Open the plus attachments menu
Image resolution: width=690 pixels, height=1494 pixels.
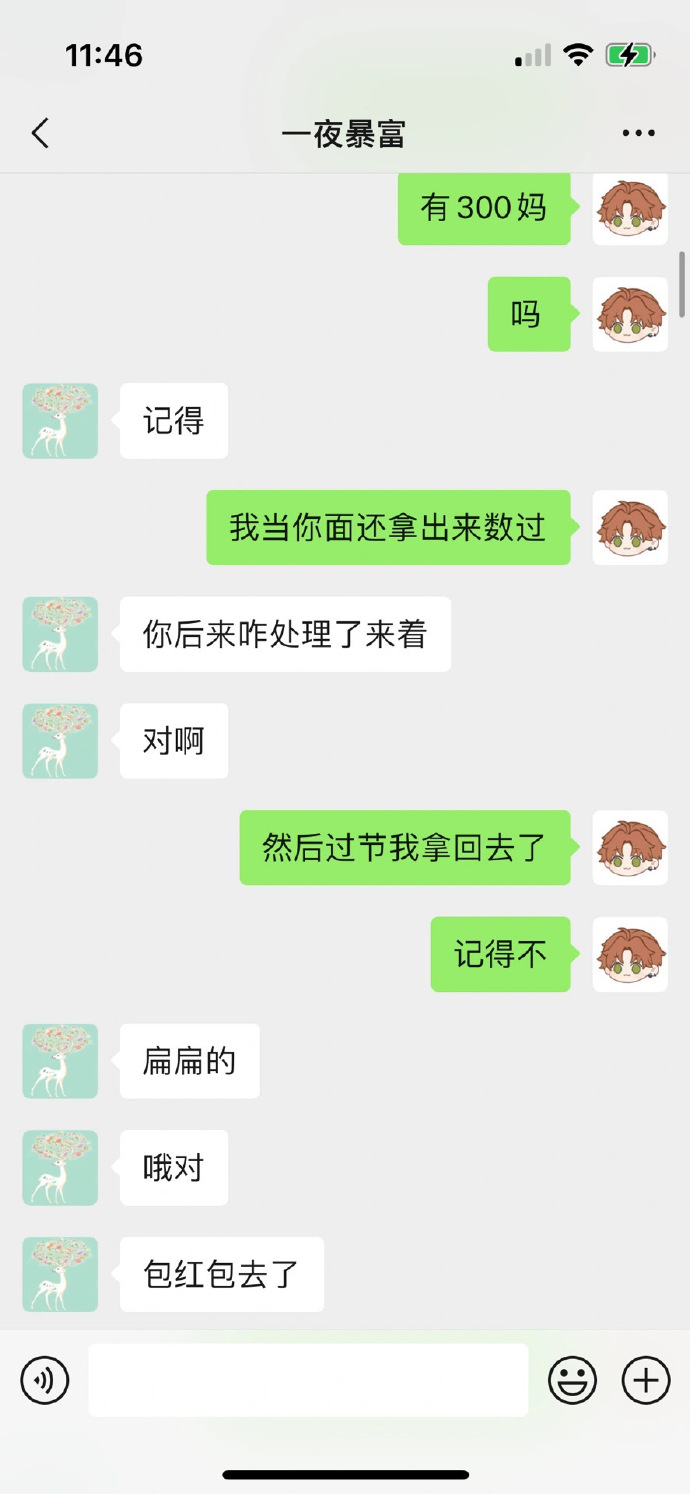pos(646,1381)
